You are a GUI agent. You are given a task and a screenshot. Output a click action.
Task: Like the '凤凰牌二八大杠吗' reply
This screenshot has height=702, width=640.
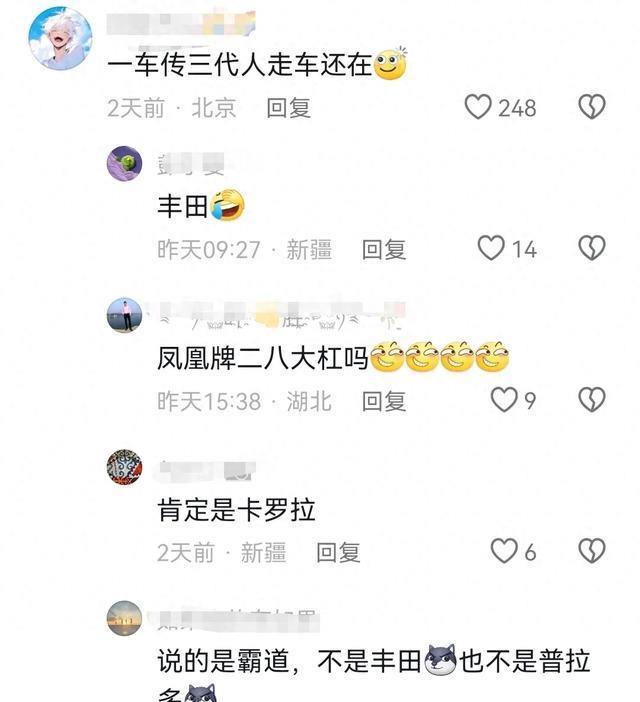click(503, 401)
